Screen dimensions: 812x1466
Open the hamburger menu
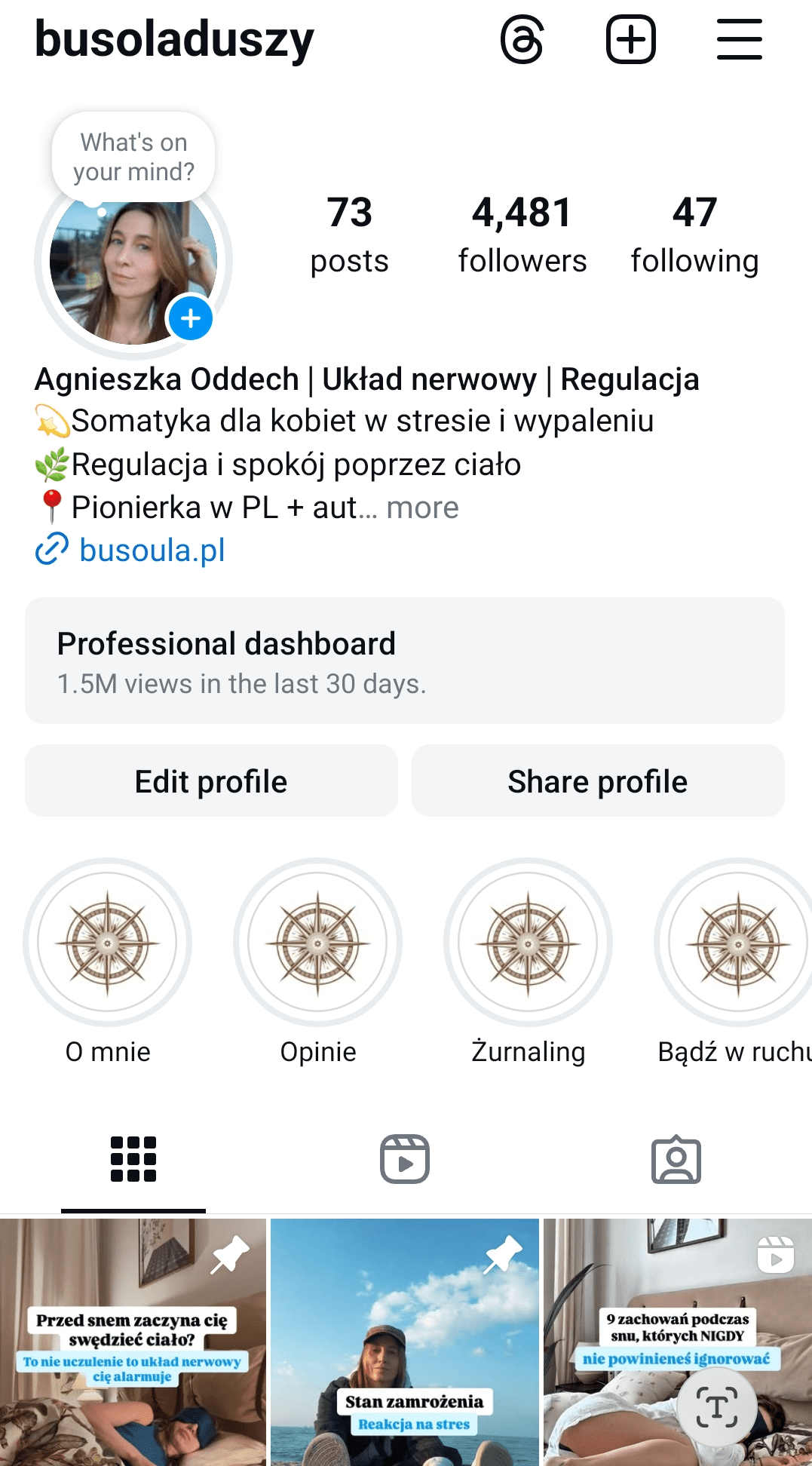[x=739, y=40]
